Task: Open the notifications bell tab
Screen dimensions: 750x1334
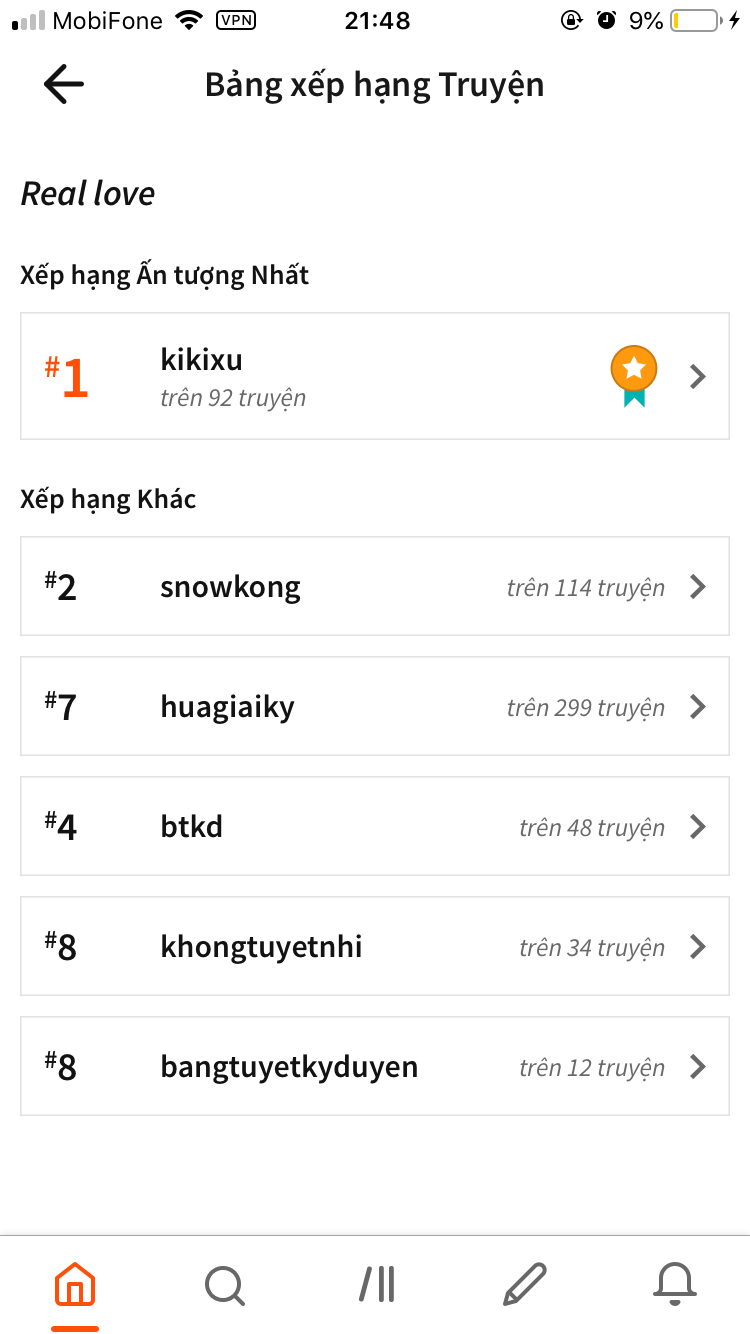Action: pyautogui.click(x=675, y=1284)
